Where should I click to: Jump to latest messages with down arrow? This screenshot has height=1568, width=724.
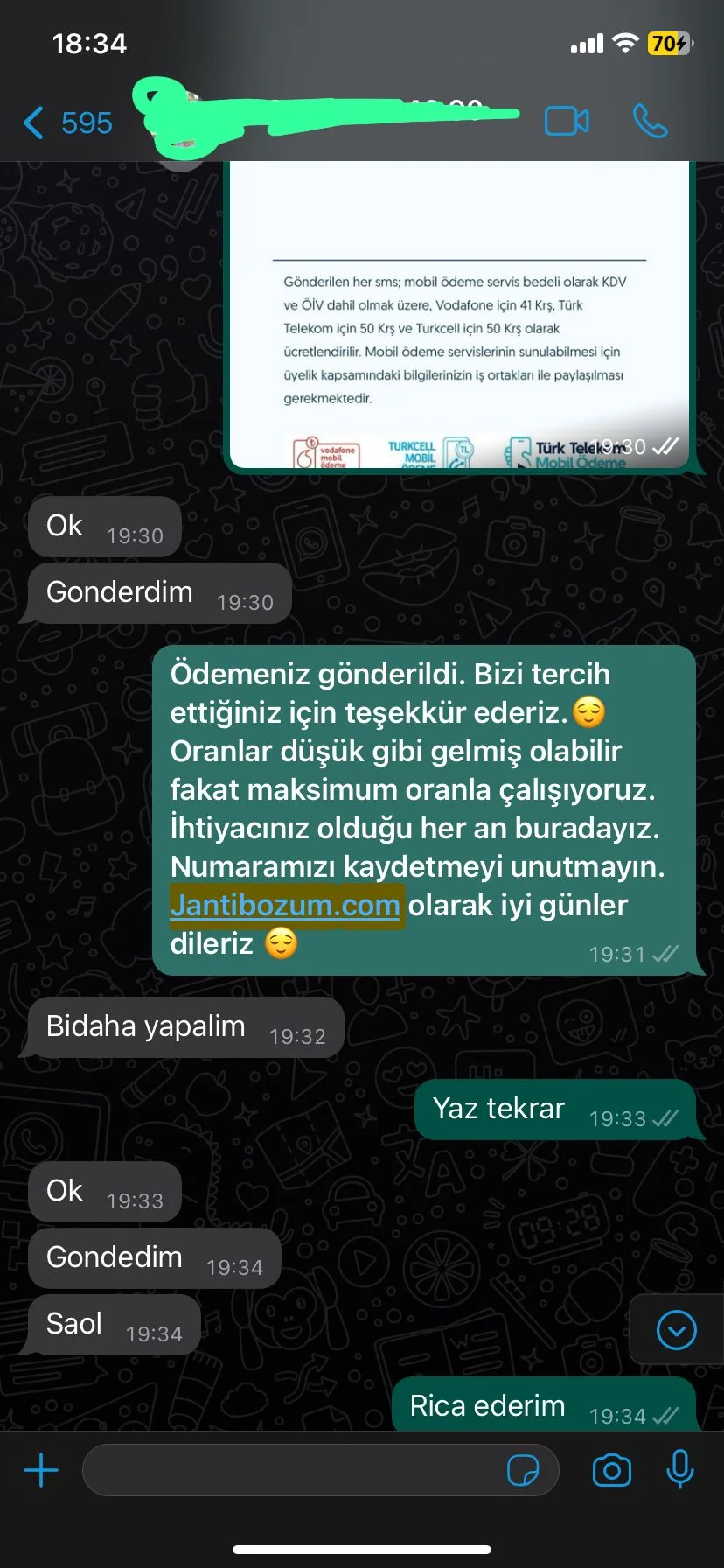pos(676,1330)
